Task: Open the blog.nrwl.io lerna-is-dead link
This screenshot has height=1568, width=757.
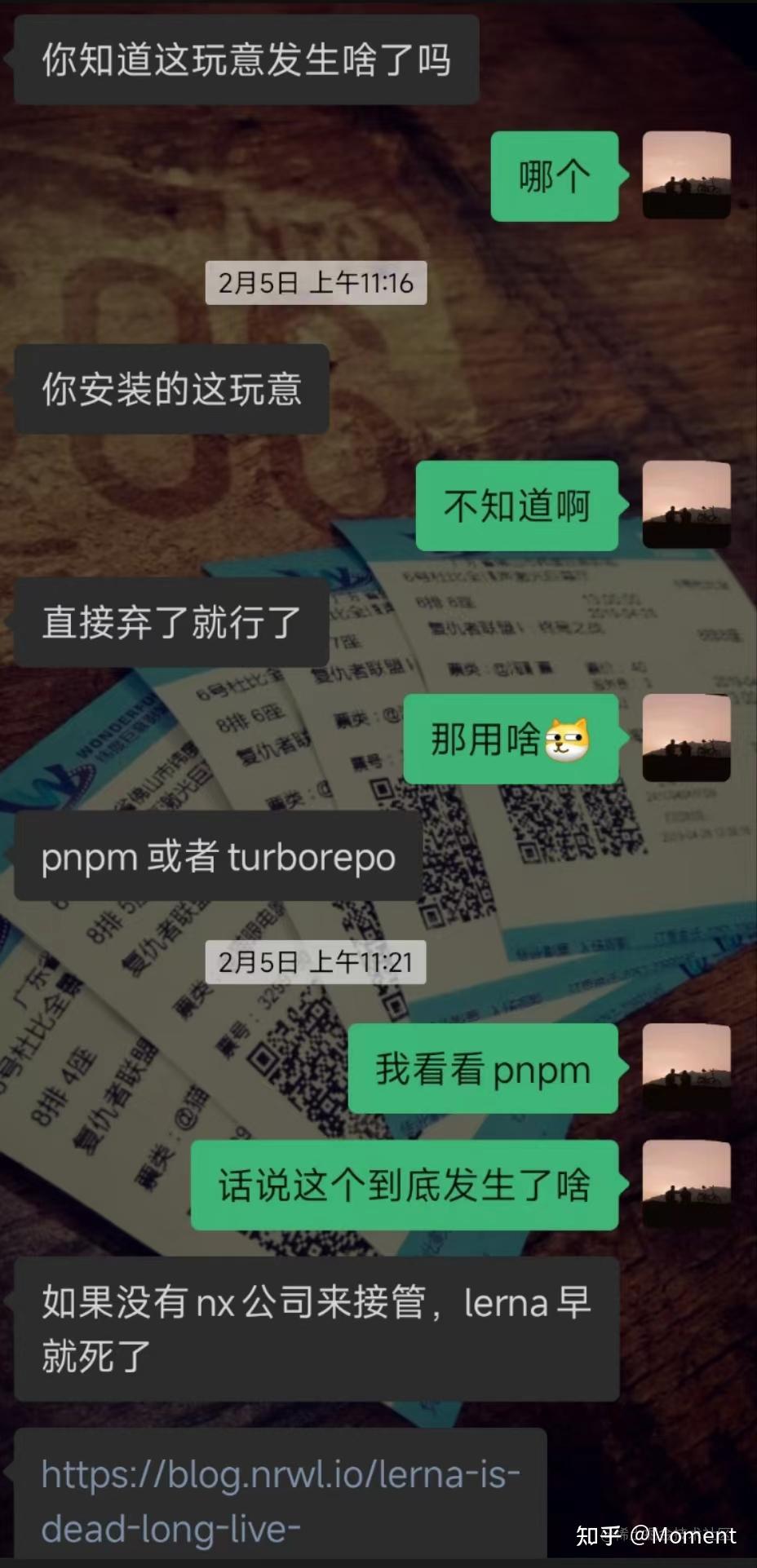Action: coord(280,1501)
